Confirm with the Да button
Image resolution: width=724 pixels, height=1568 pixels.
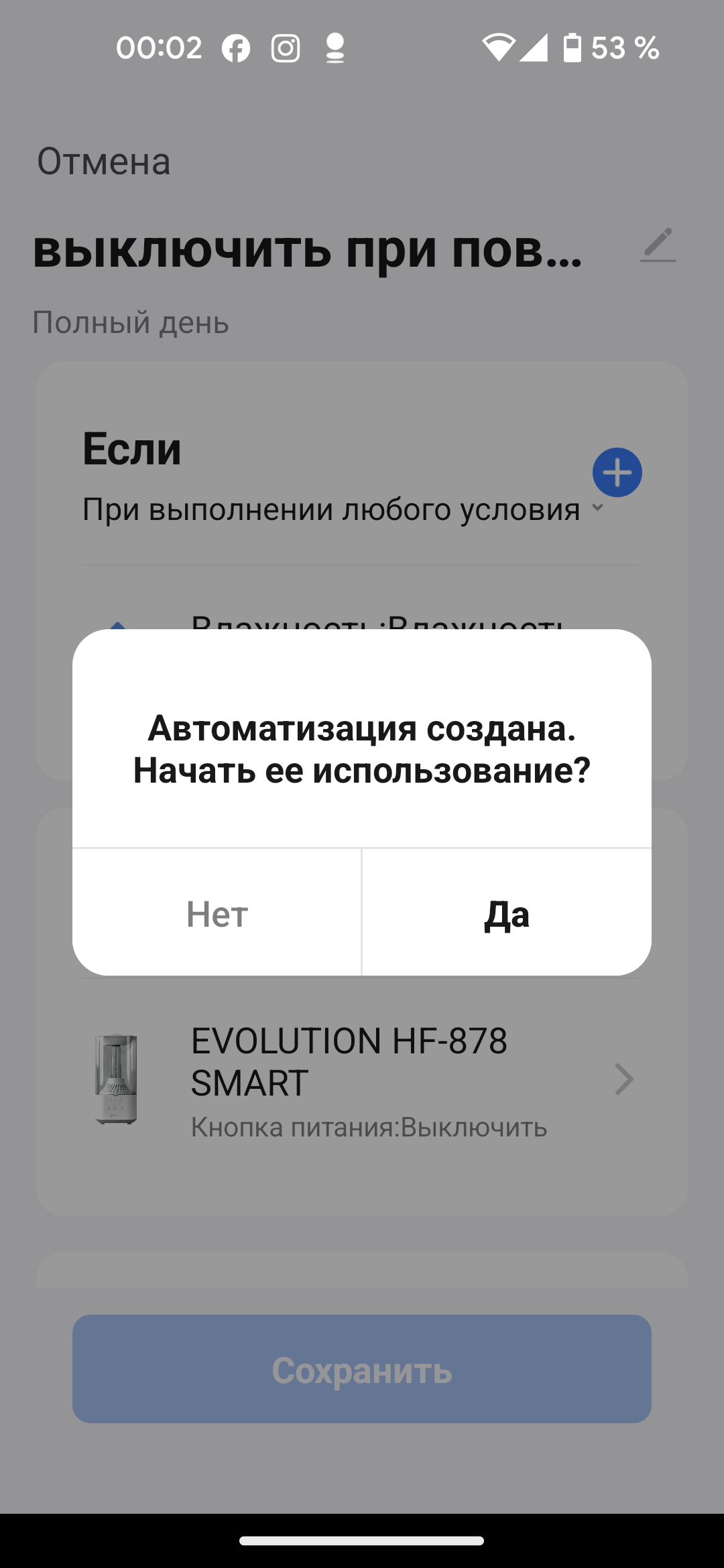point(507,914)
